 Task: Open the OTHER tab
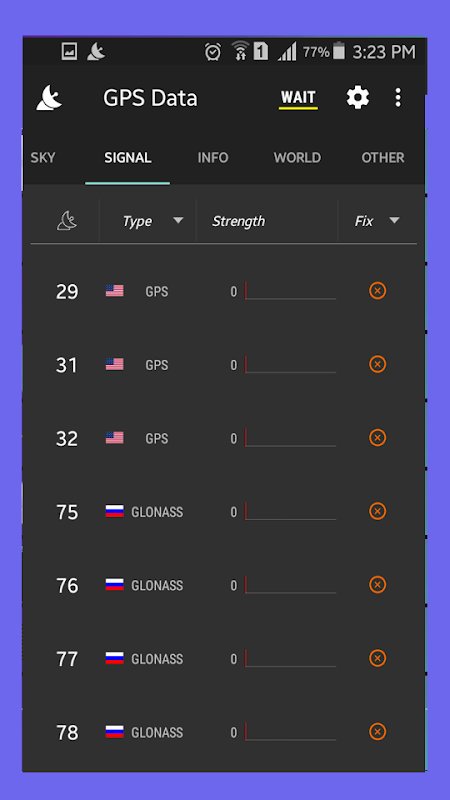click(x=383, y=158)
